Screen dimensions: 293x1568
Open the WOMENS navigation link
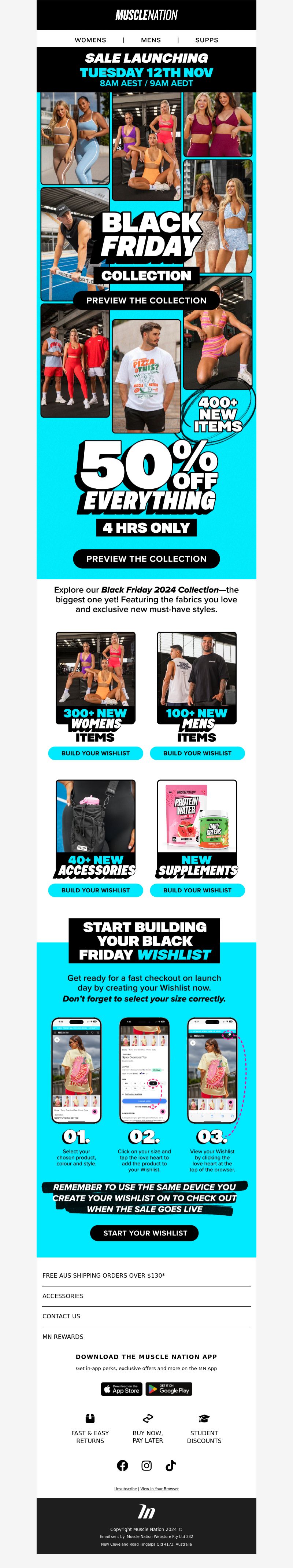pos(90,40)
